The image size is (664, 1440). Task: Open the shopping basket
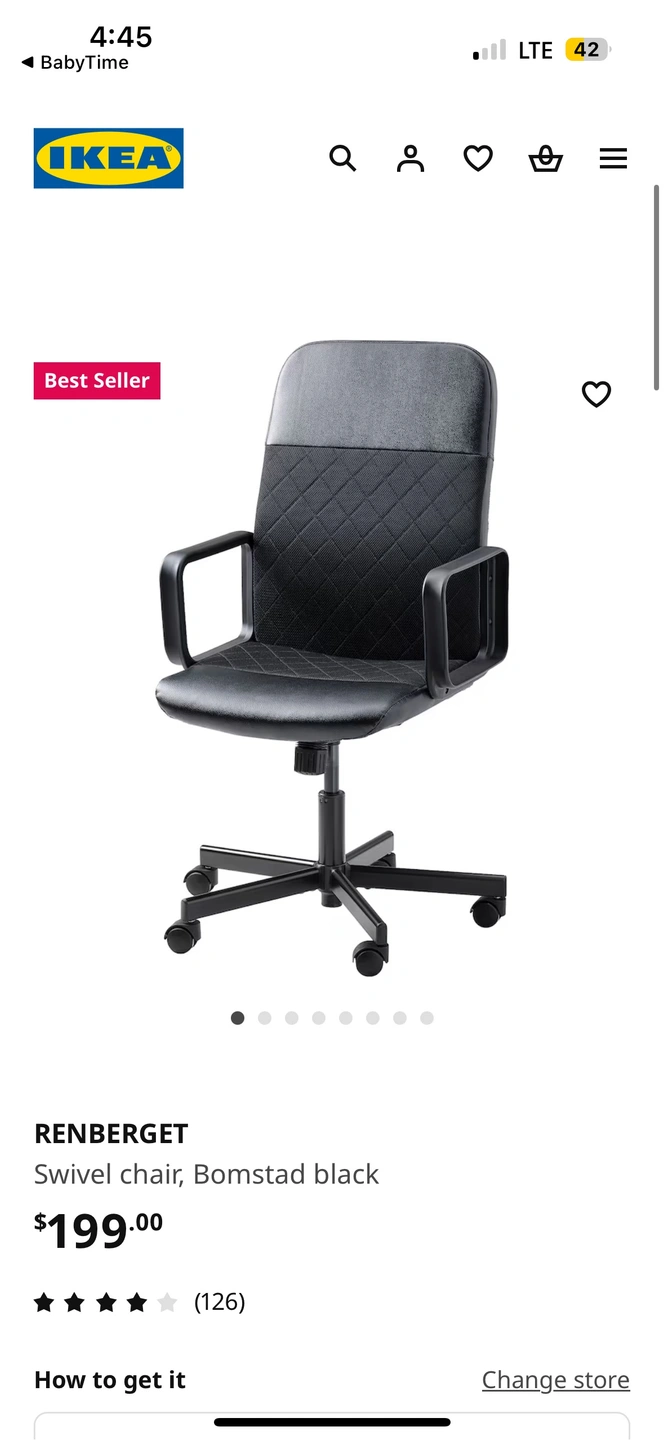[x=545, y=158]
